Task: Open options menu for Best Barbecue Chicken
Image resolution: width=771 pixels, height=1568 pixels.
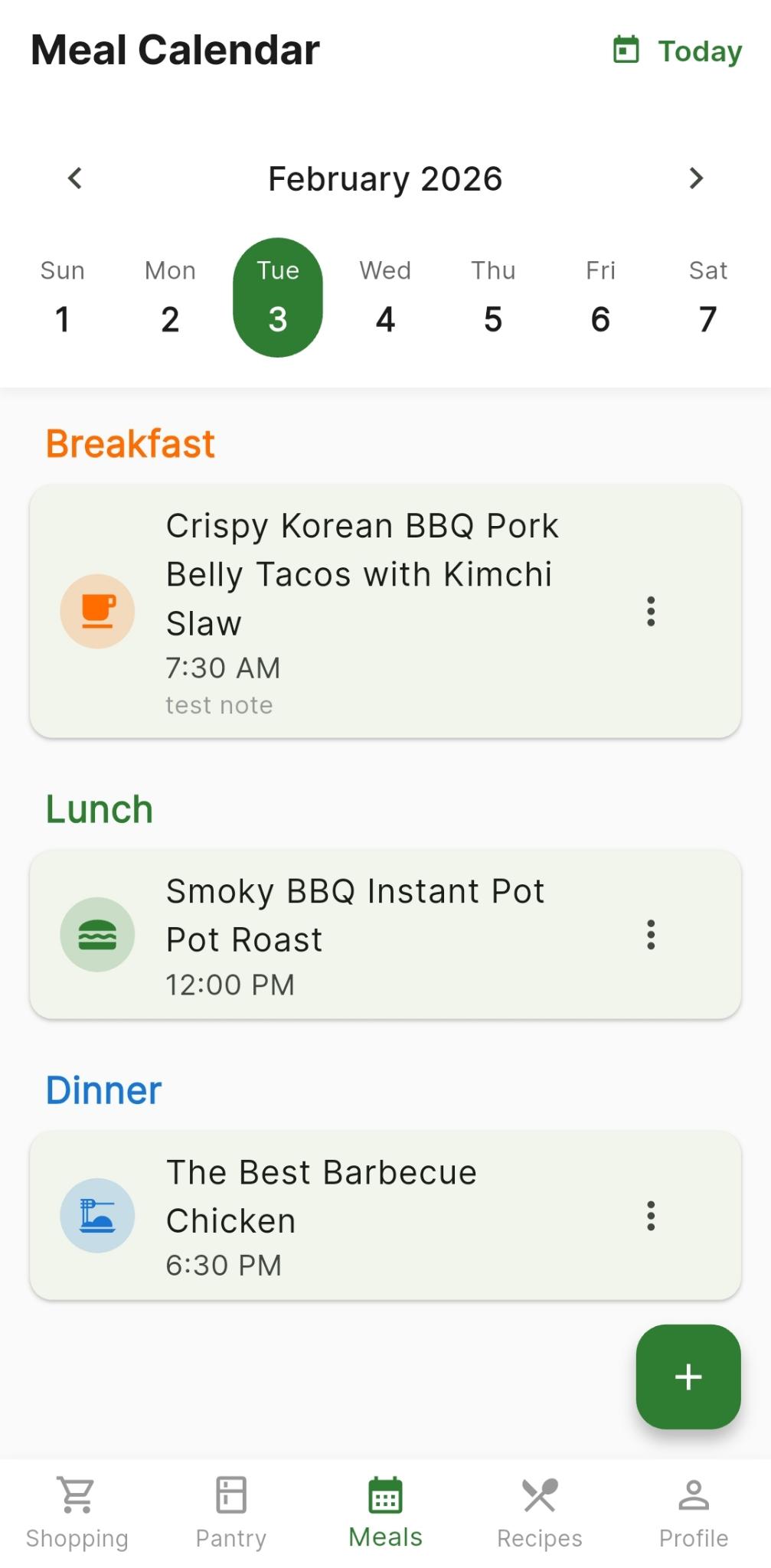Action: point(650,1216)
